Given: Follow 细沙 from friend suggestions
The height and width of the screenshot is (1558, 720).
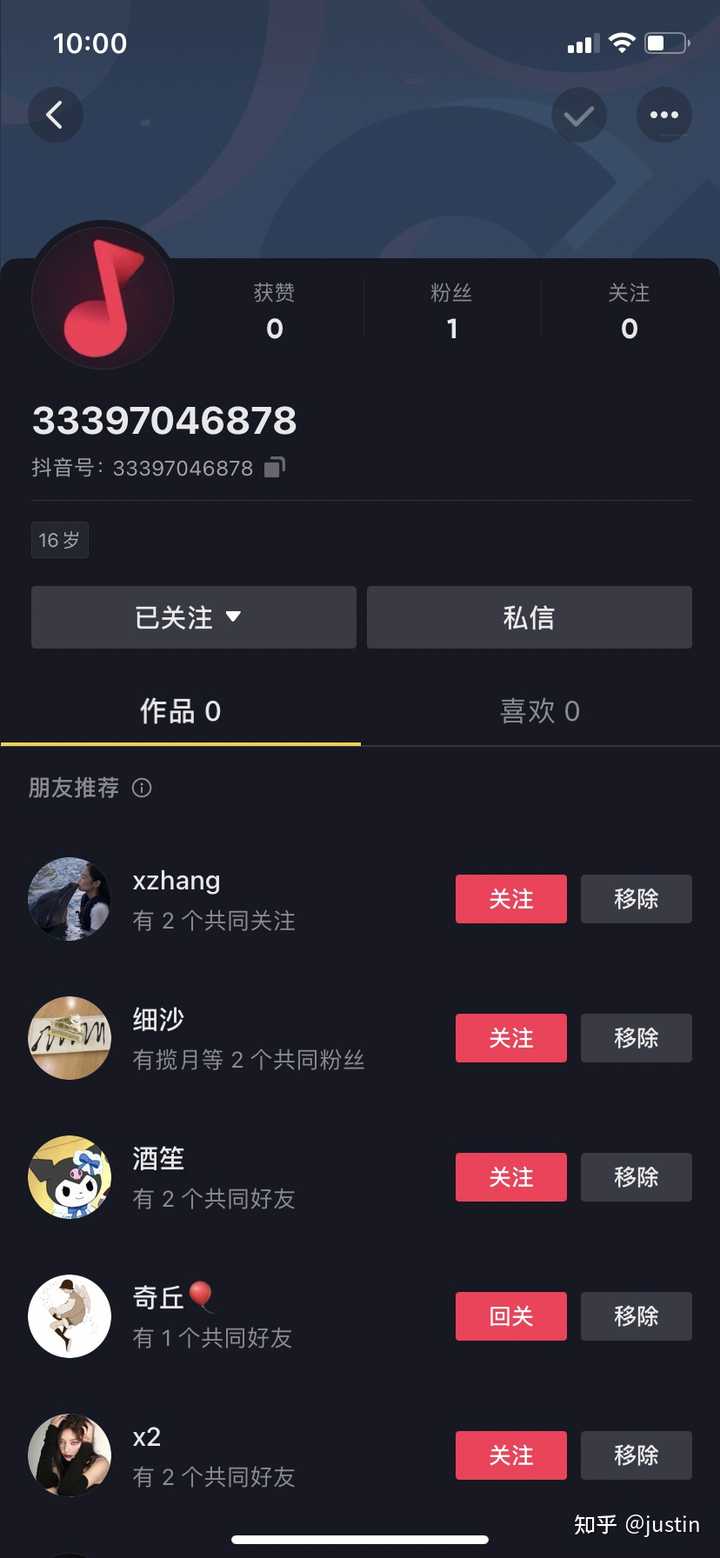Looking at the screenshot, I should [x=511, y=1038].
